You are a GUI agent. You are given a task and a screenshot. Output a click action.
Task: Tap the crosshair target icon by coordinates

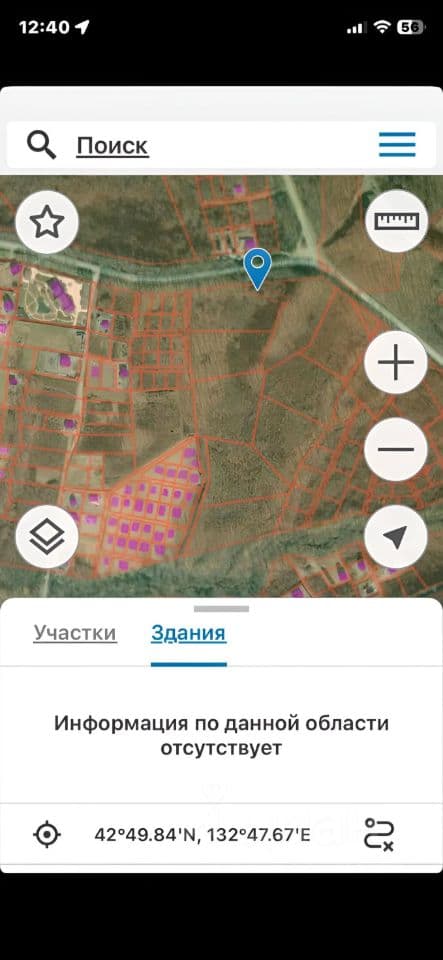click(48, 834)
